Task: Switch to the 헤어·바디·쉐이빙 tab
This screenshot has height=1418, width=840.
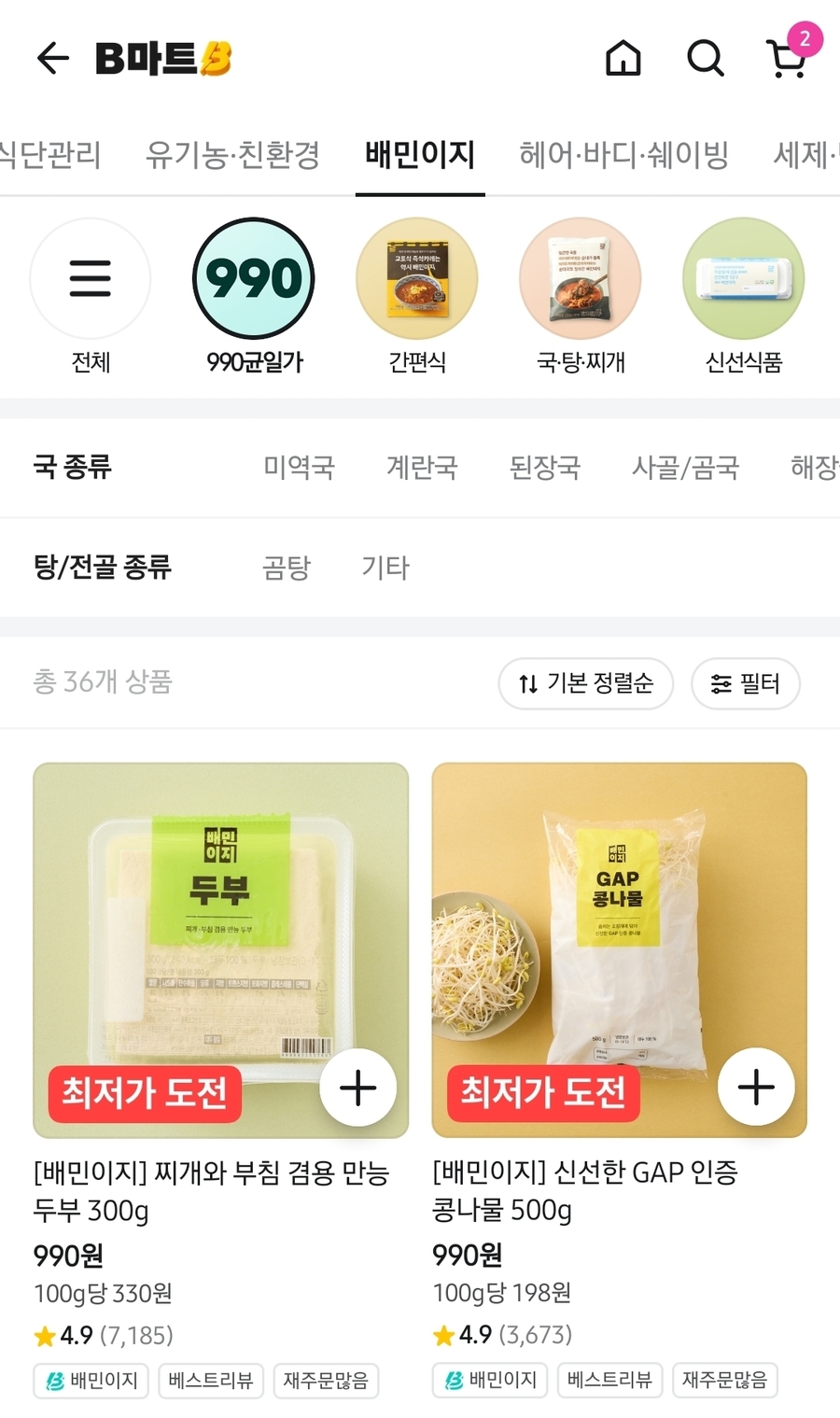Action: 623,154
